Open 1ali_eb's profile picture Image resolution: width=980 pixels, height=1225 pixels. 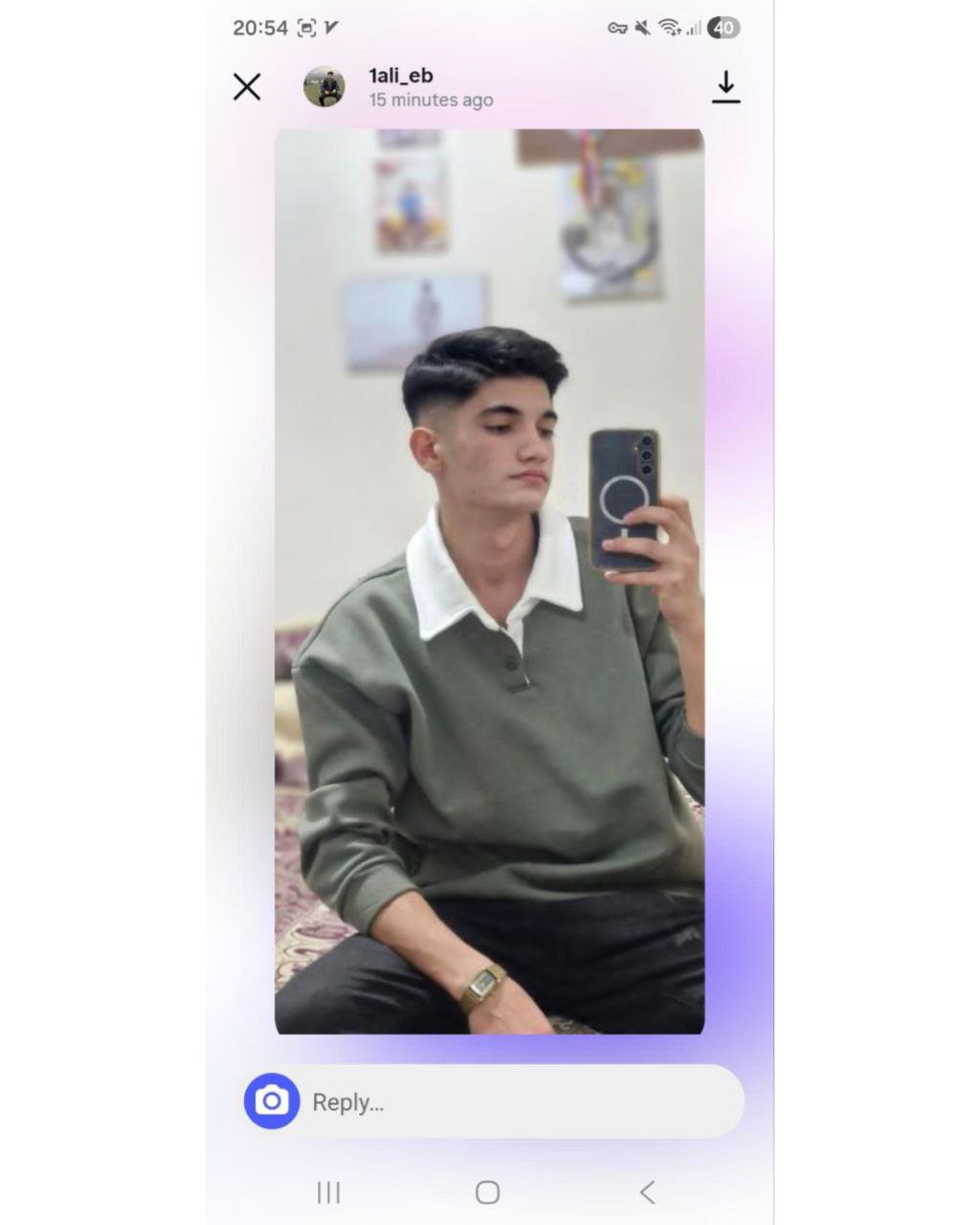pos(324,87)
